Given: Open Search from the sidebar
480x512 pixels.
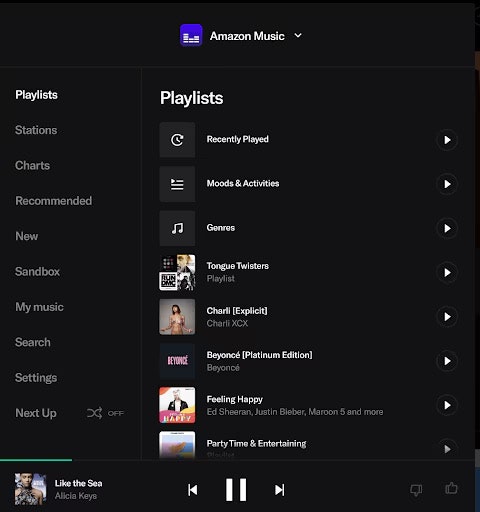Looking at the screenshot, I should (33, 342).
